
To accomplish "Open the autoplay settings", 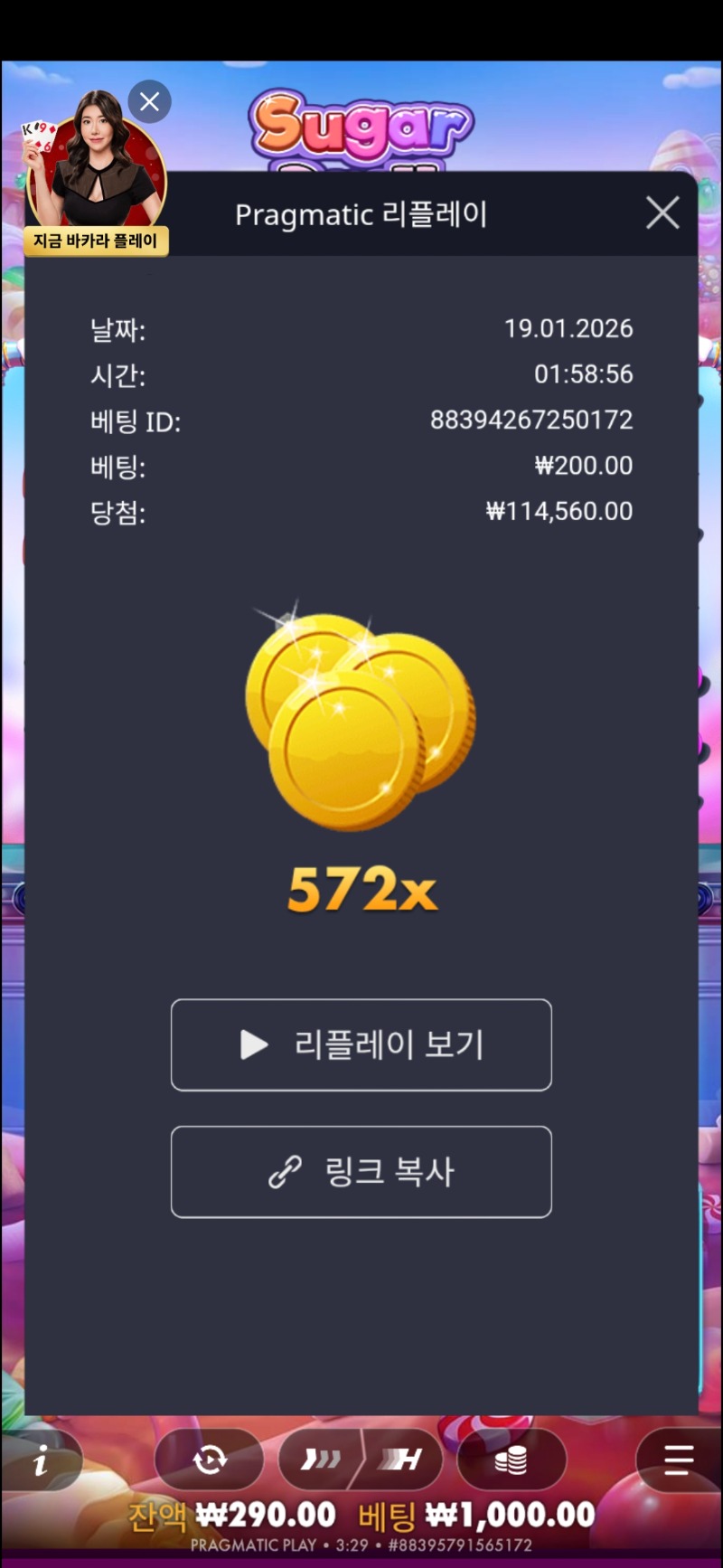I will [210, 1459].
